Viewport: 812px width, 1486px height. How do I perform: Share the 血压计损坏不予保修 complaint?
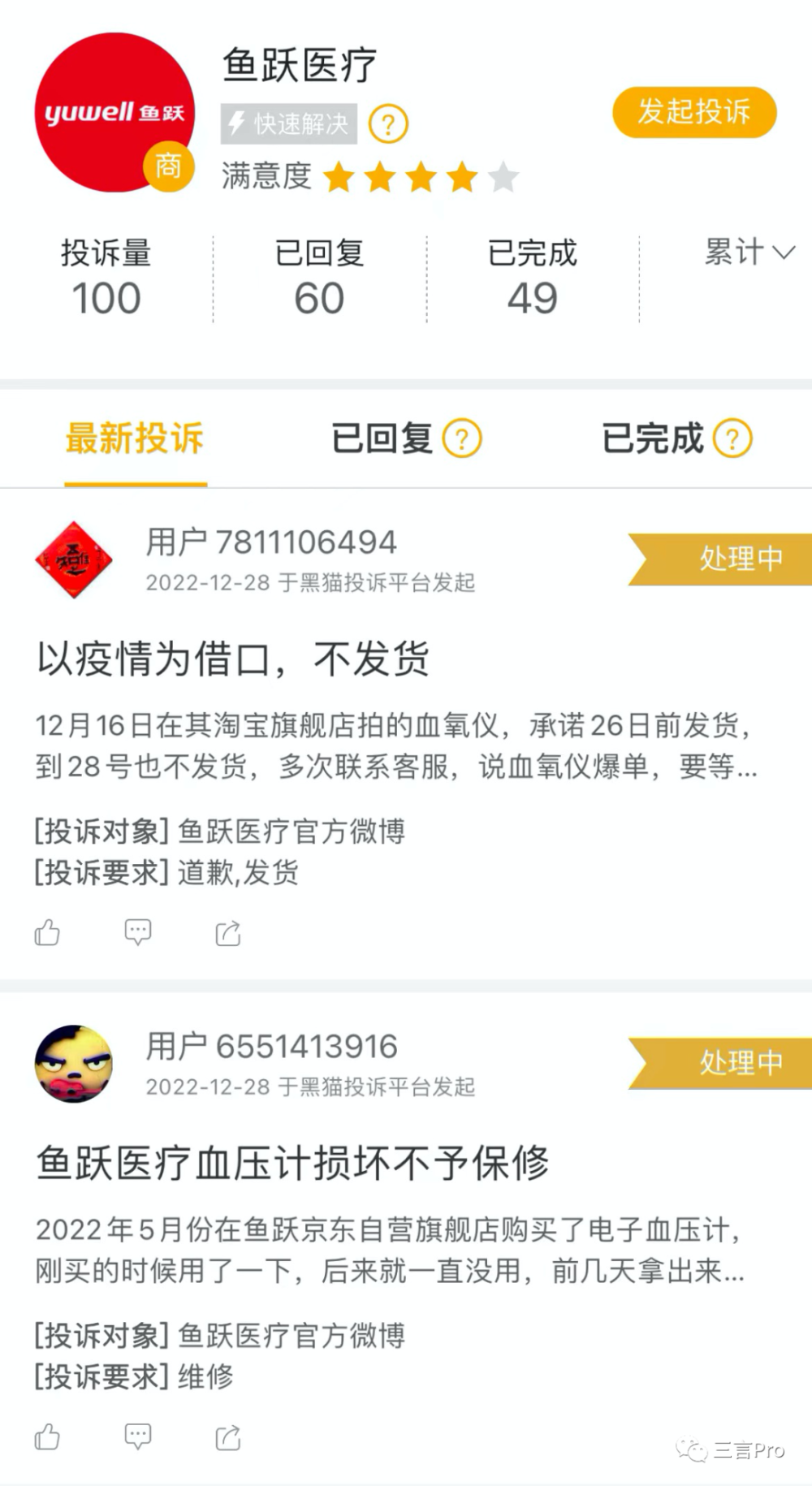pos(227,1437)
